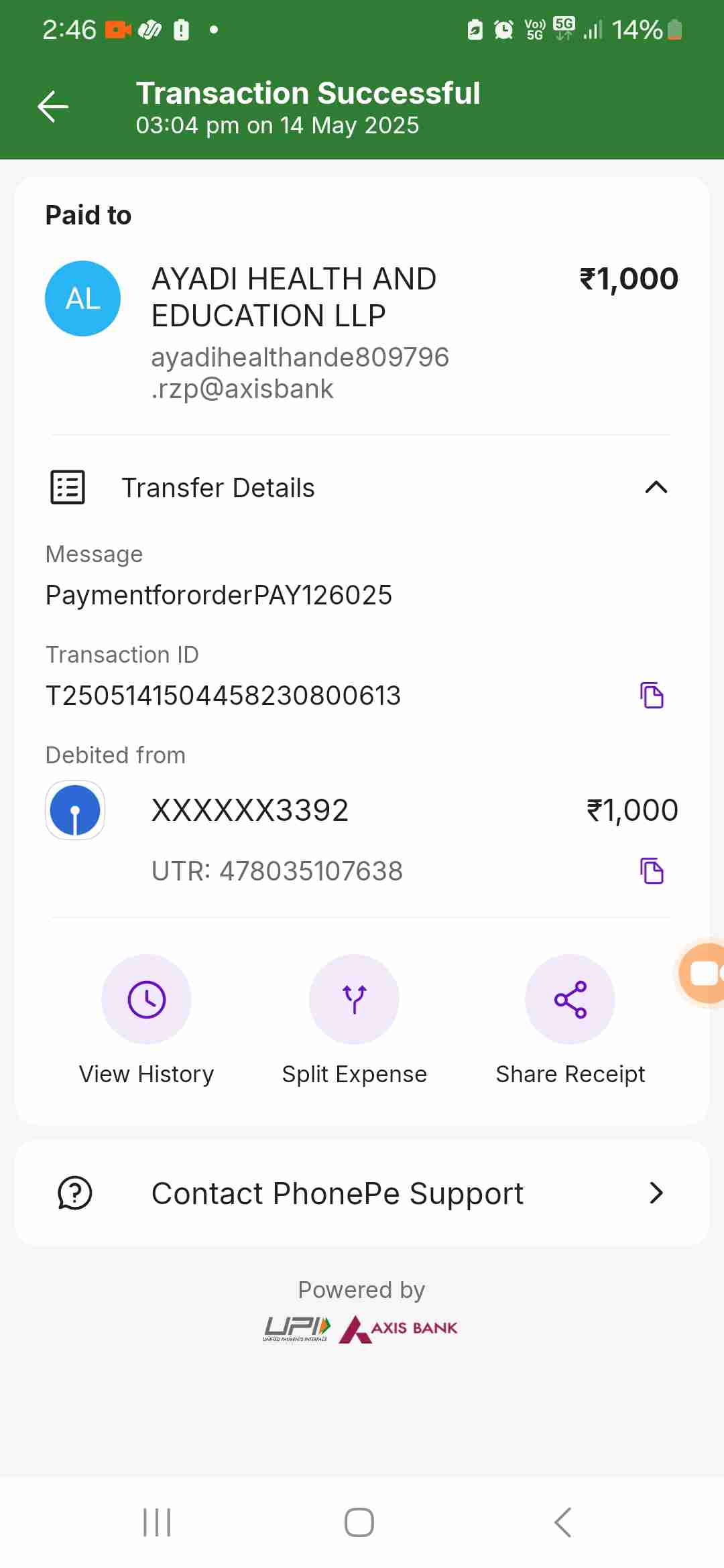Select Split Expense

click(x=354, y=999)
